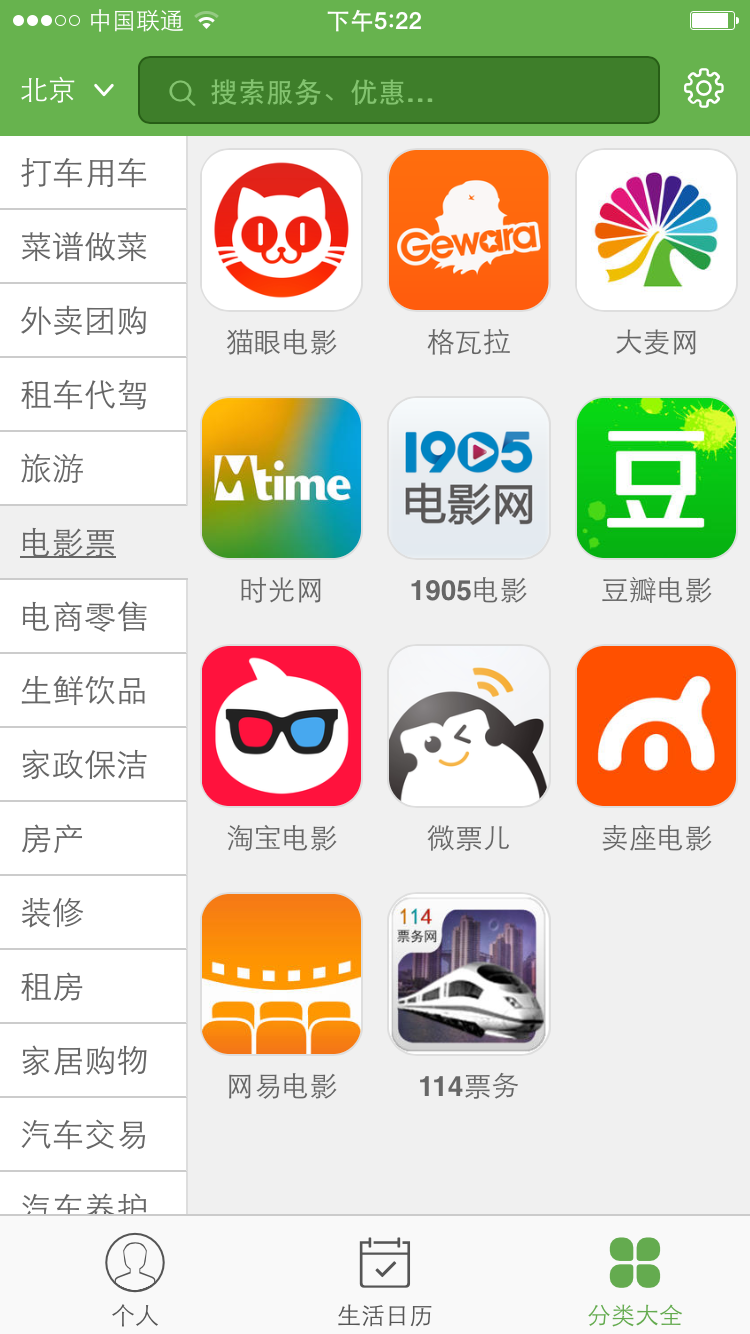Open the settings gear icon
Screen dimensions: 750x1334
coord(704,89)
